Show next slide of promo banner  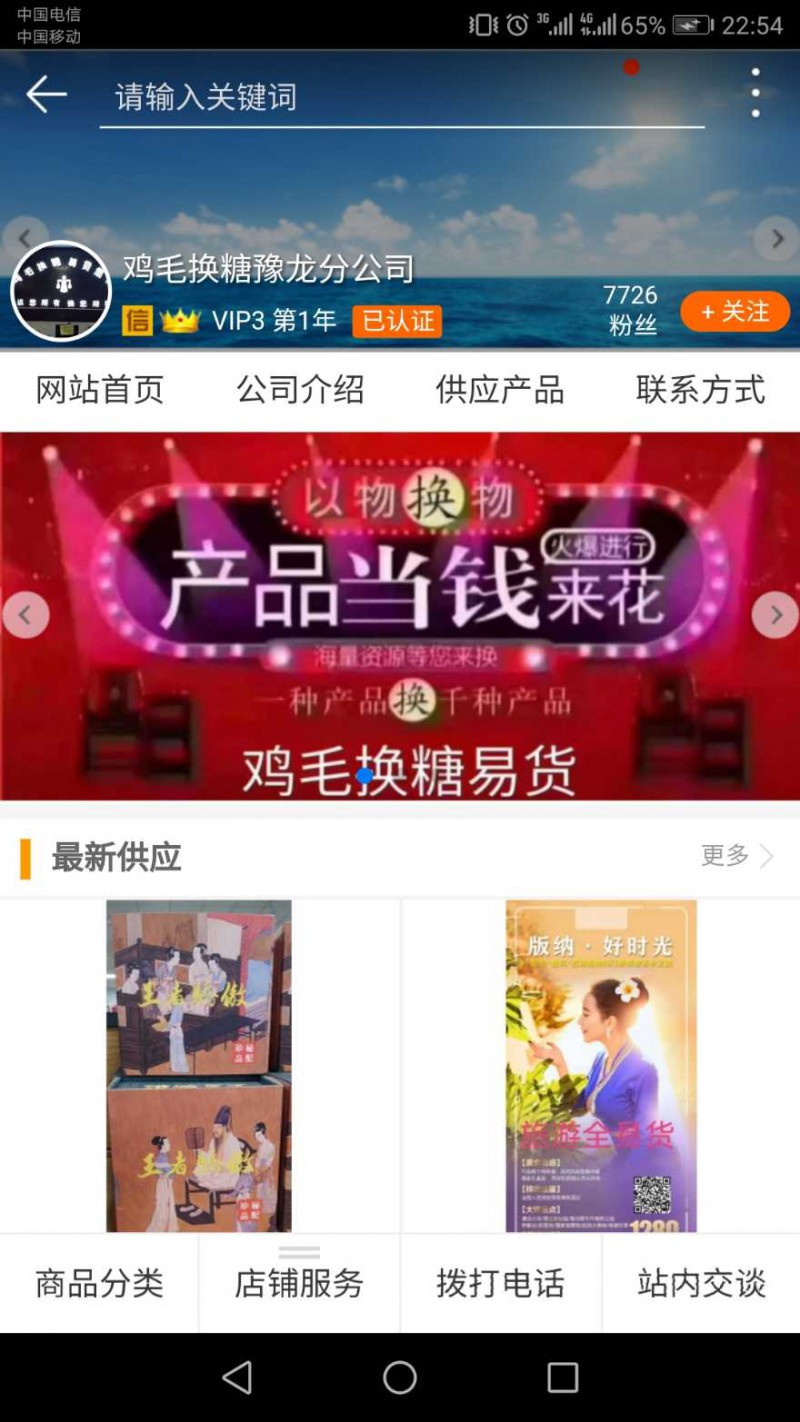(x=775, y=615)
